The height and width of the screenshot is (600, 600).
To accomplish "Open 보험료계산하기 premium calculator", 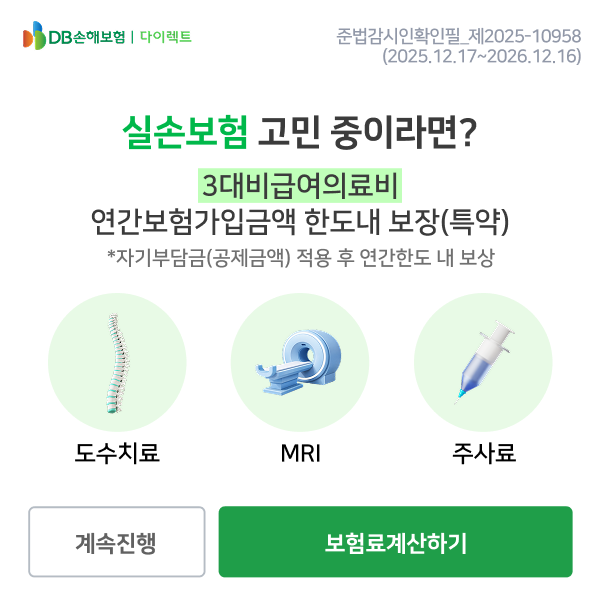I will [x=395, y=542].
